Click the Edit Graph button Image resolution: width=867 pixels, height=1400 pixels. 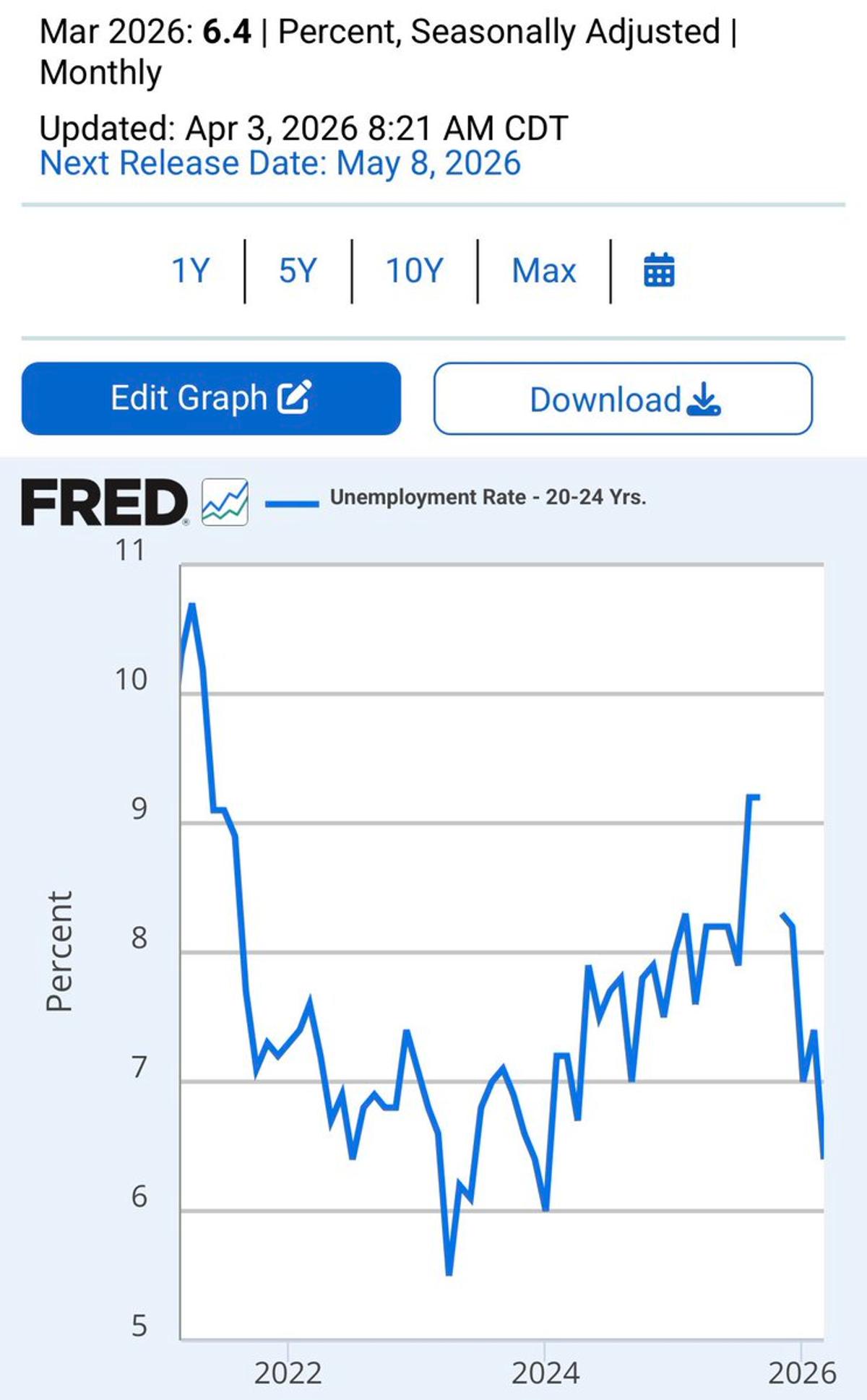[212, 398]
